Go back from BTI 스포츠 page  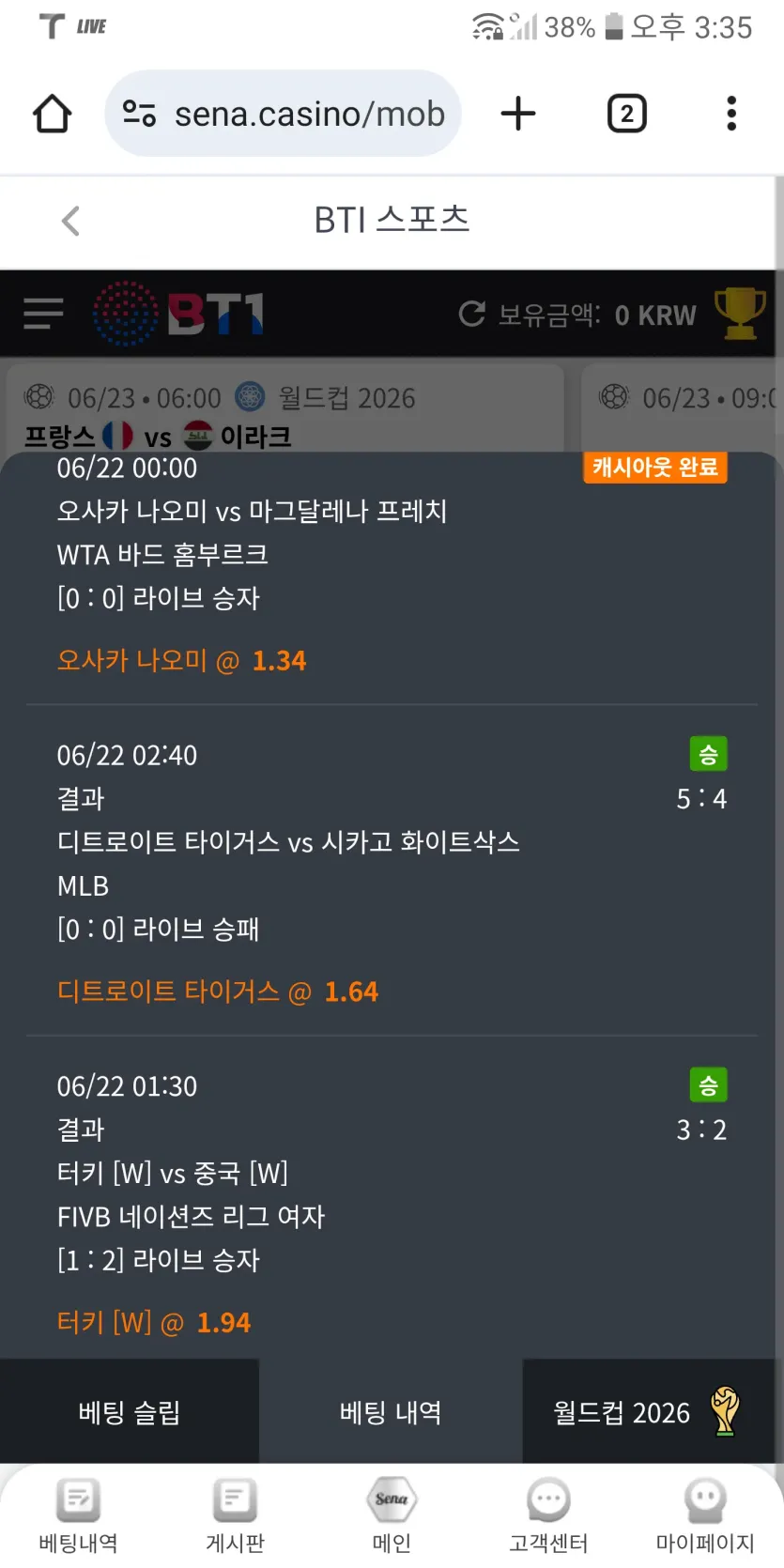pyautogui.click(x=70, y=221)
